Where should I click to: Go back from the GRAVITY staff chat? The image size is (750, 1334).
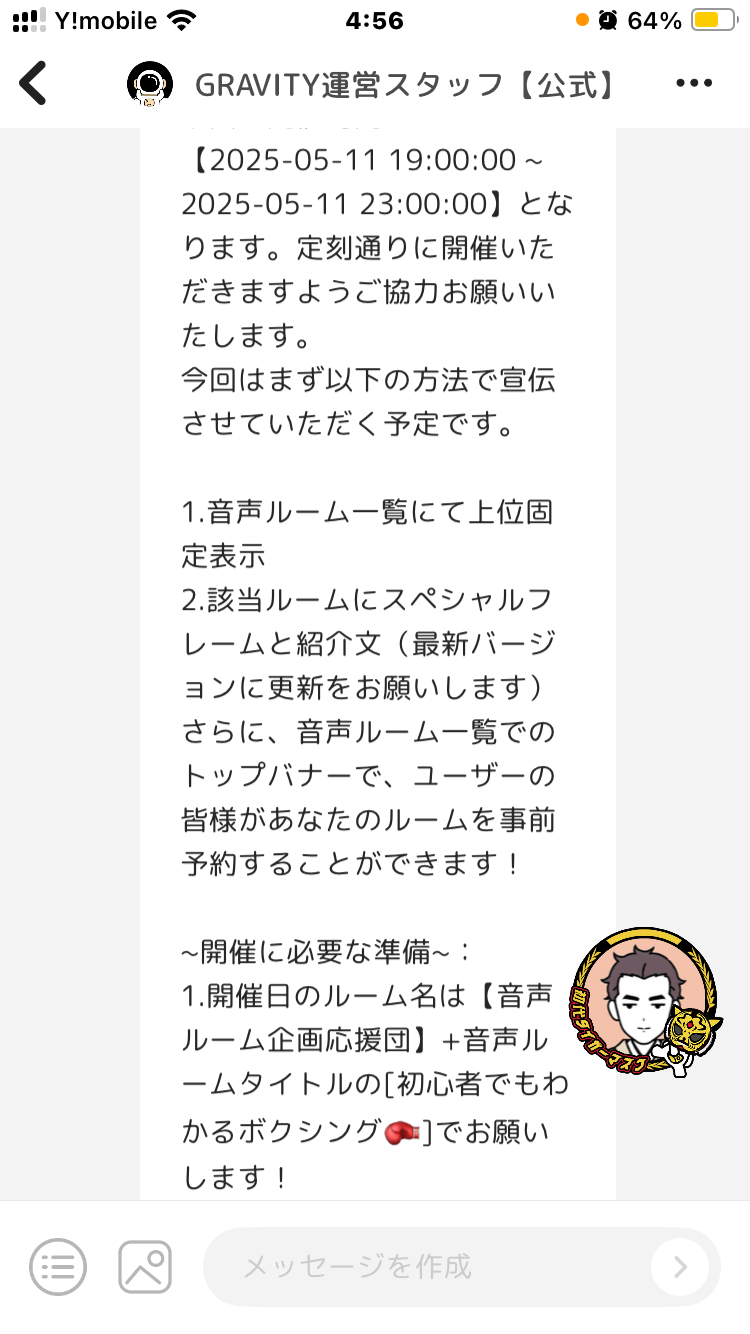(34, 84)
